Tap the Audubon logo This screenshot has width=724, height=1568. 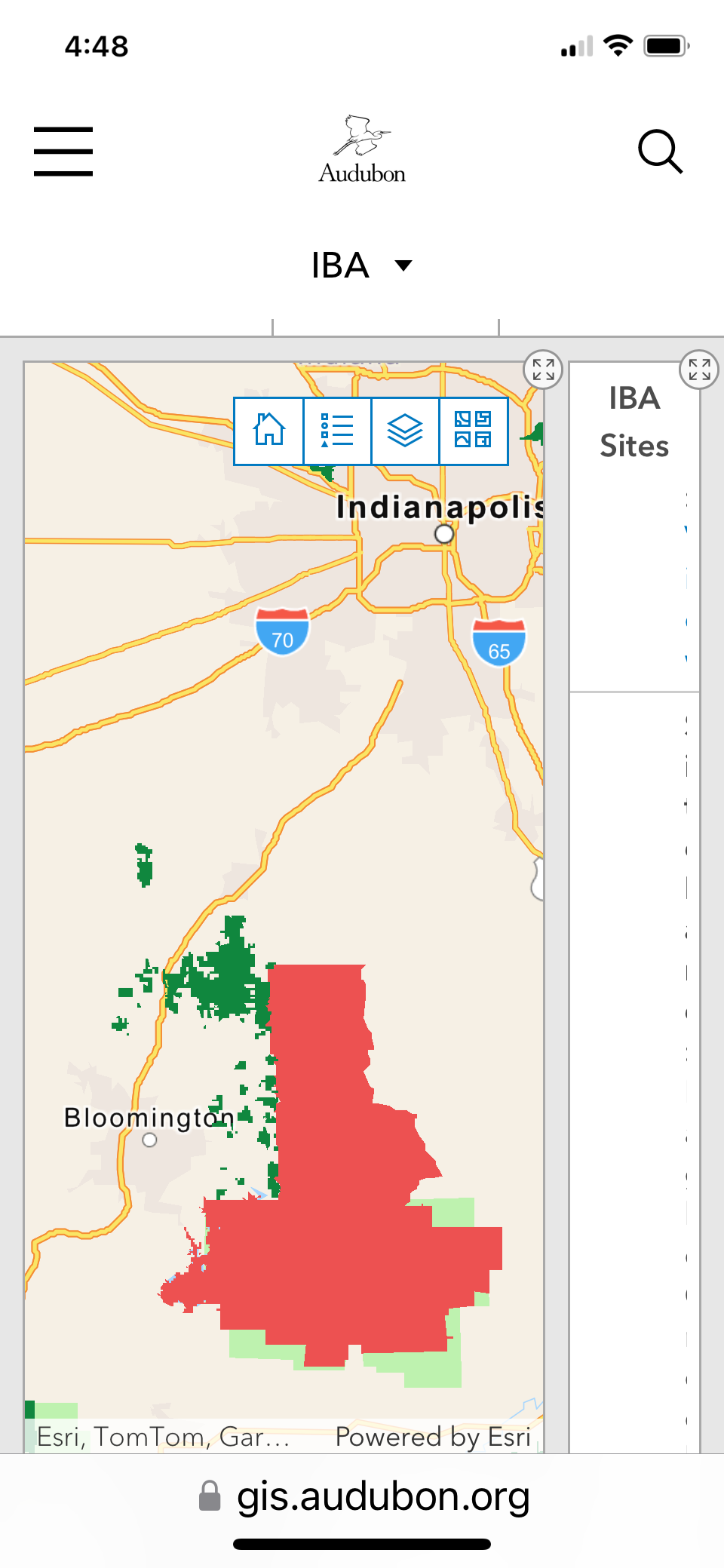(x=362, y=150)
